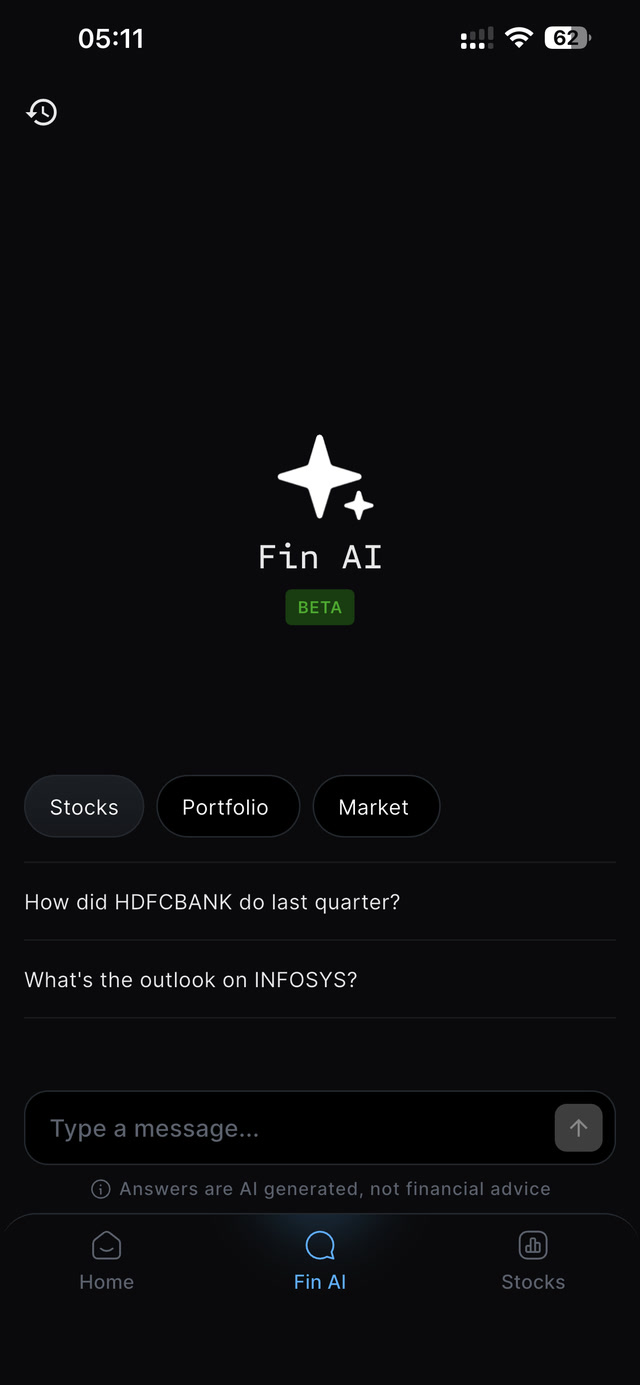Screen dimensions: 640x1385
Task: Select the Stocks suggestion chip
Action: pyautogui.click(x=84, y=807)
